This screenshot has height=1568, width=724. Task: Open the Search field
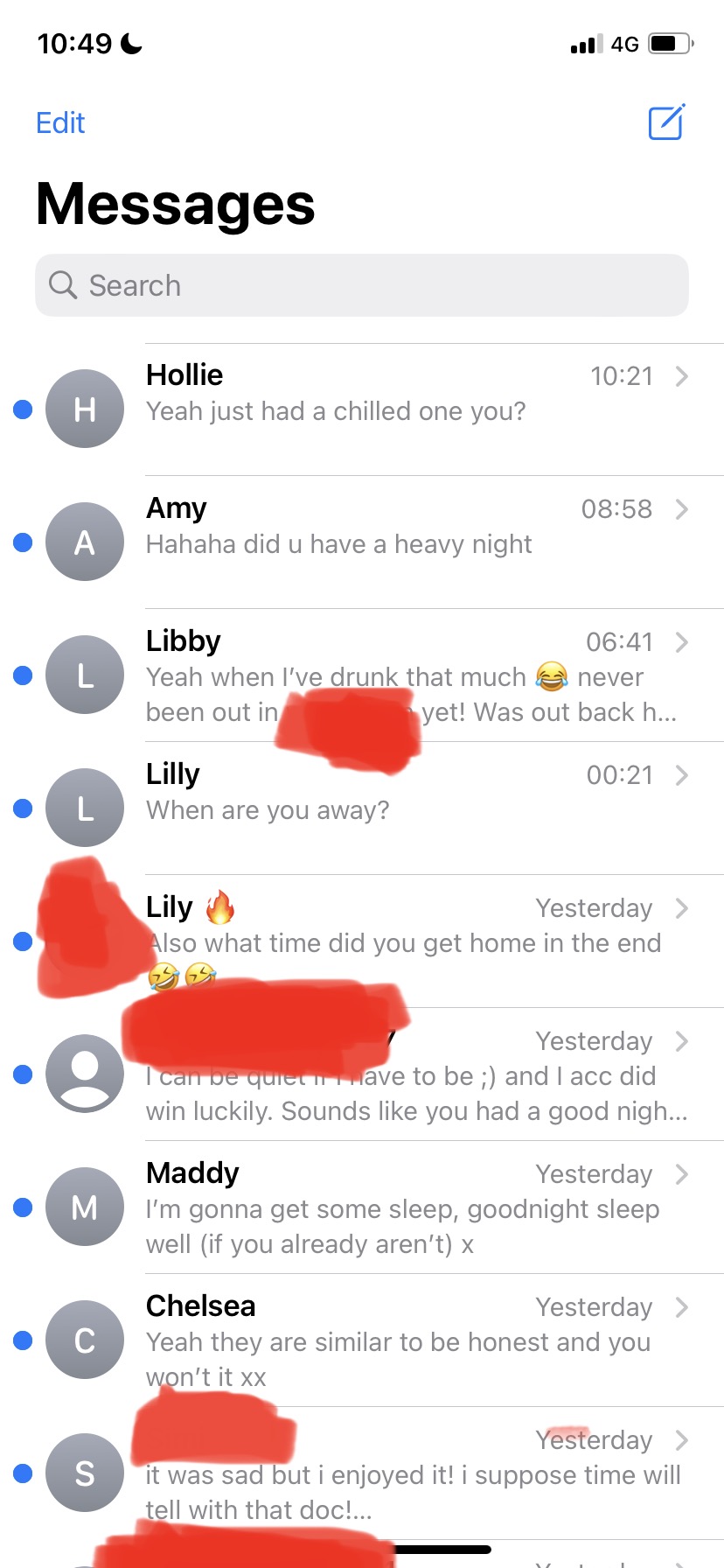[362, 285]
